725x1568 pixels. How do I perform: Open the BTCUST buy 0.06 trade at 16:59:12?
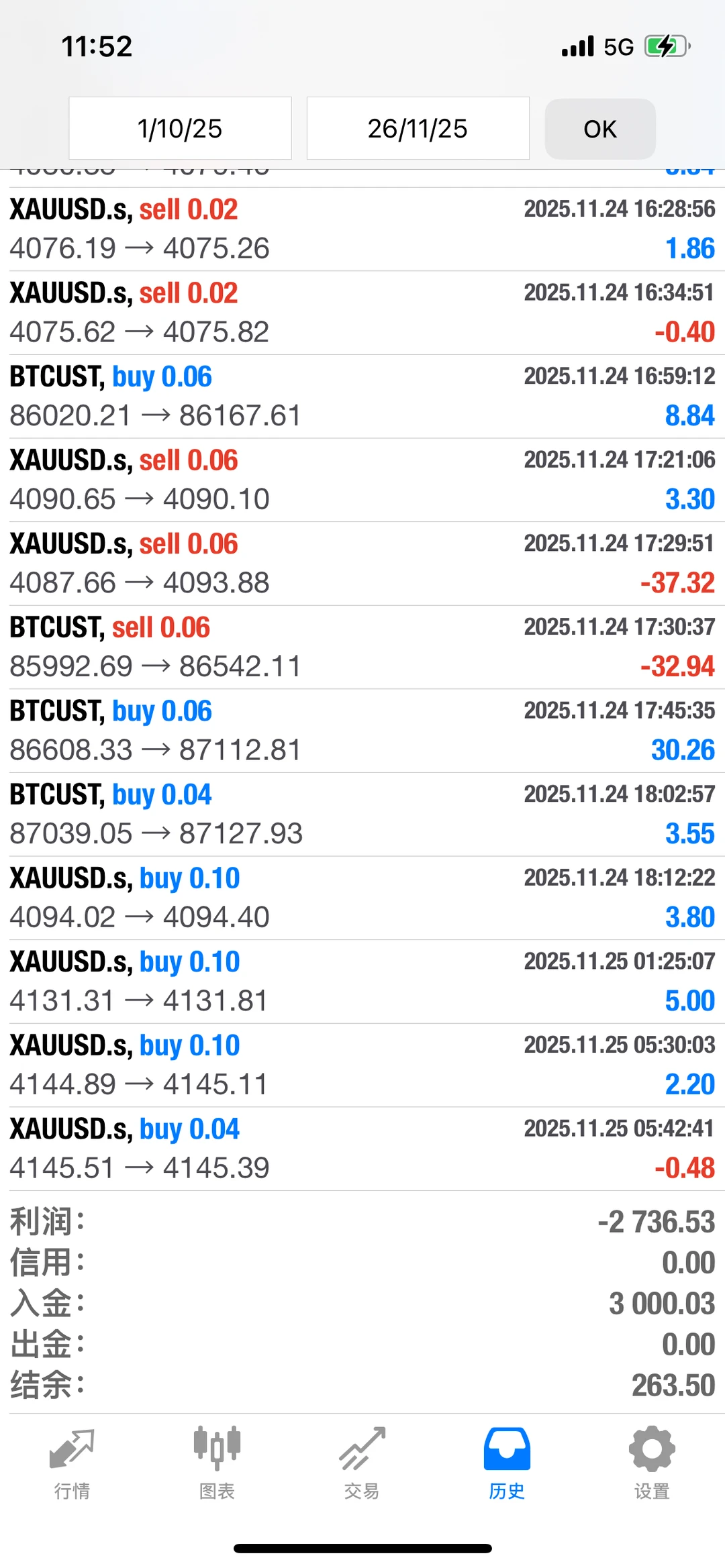(362, 397)
